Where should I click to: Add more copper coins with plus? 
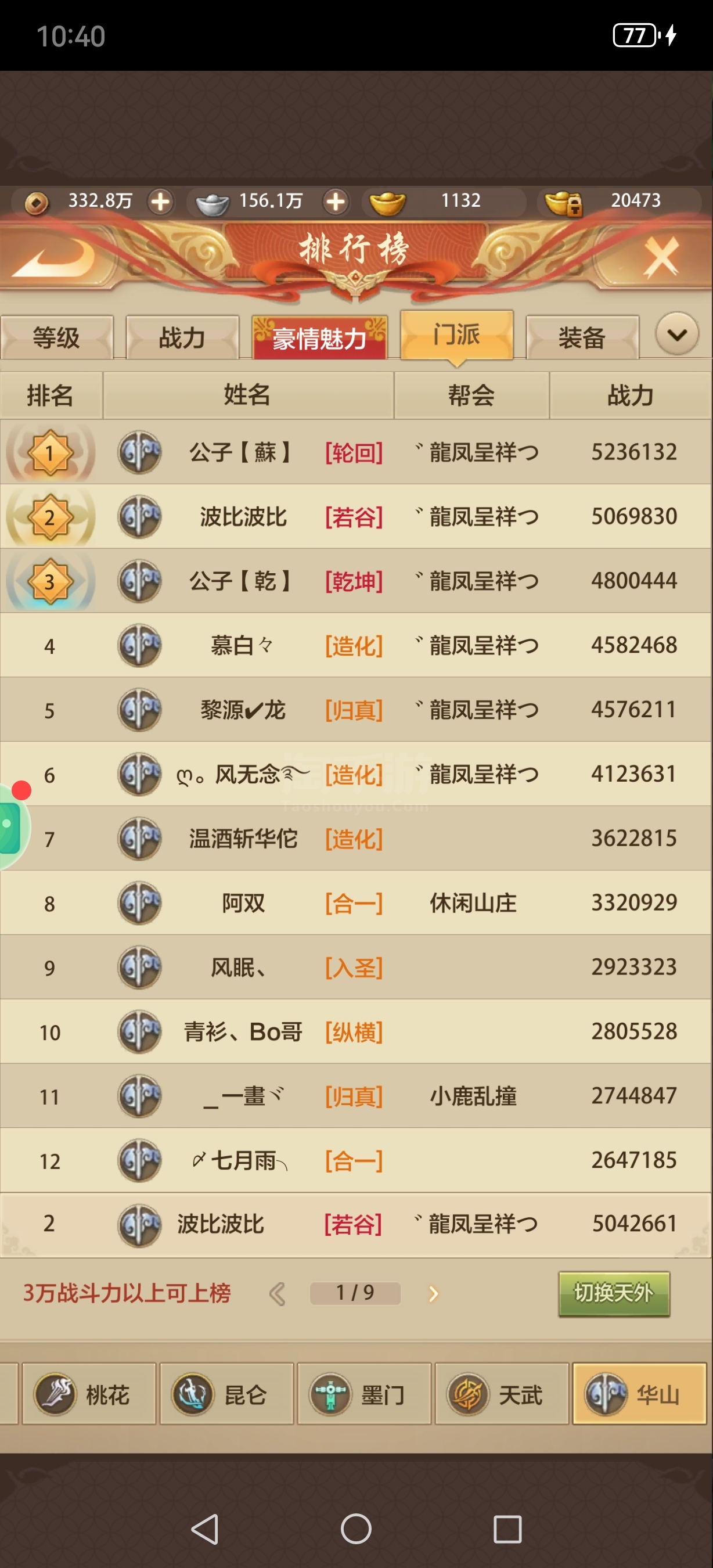point(161,202)
